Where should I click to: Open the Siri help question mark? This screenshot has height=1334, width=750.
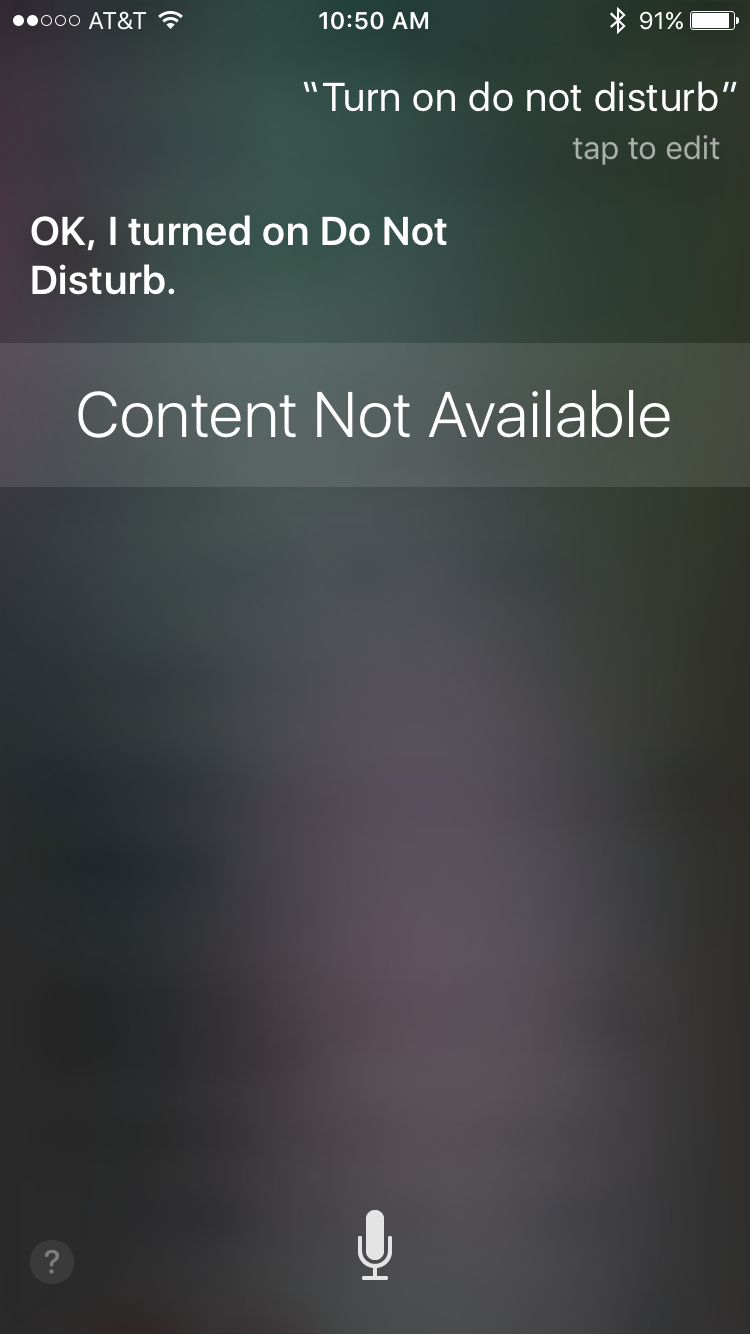[x=52, y=1261]
